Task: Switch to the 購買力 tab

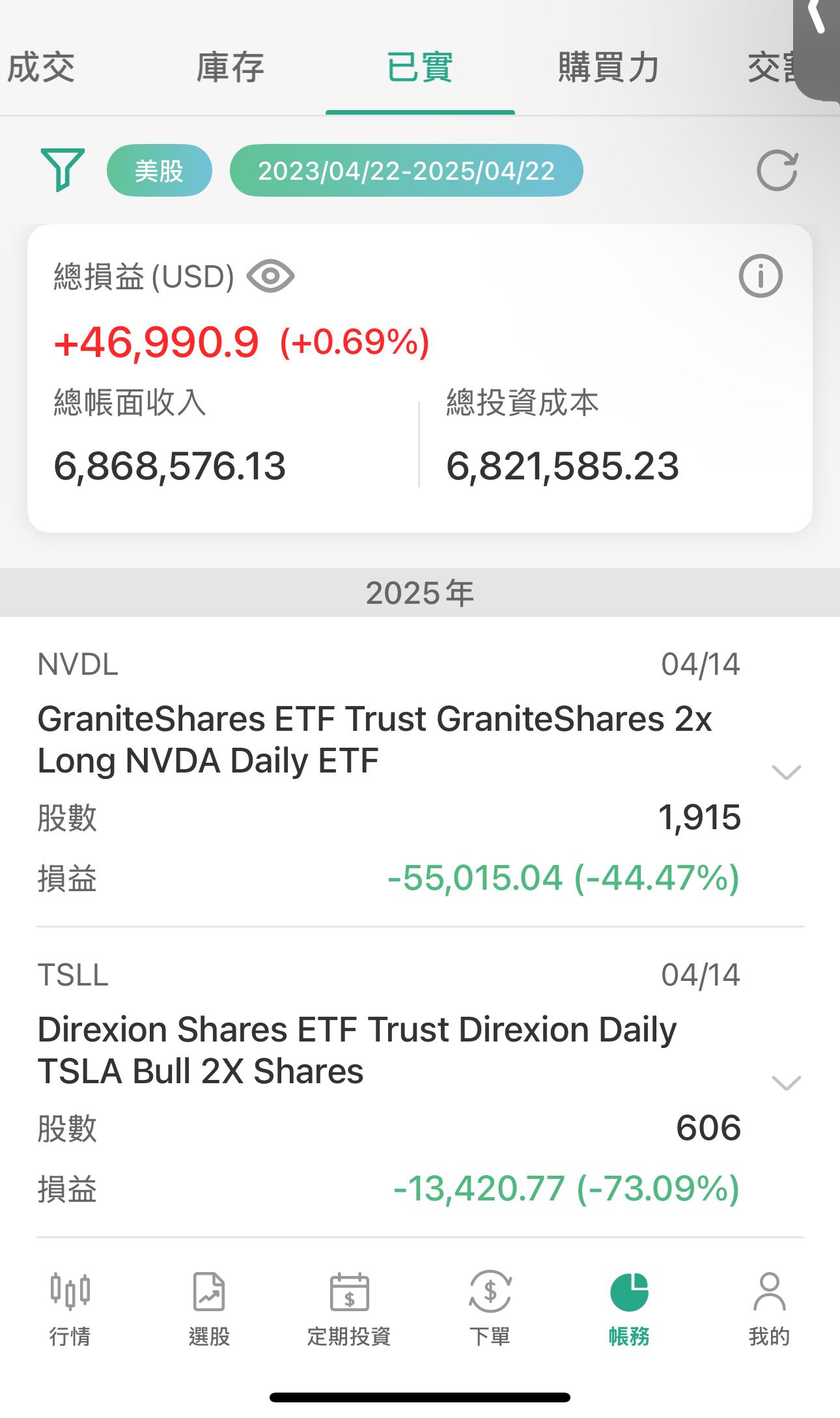Action: pos(609,68)
